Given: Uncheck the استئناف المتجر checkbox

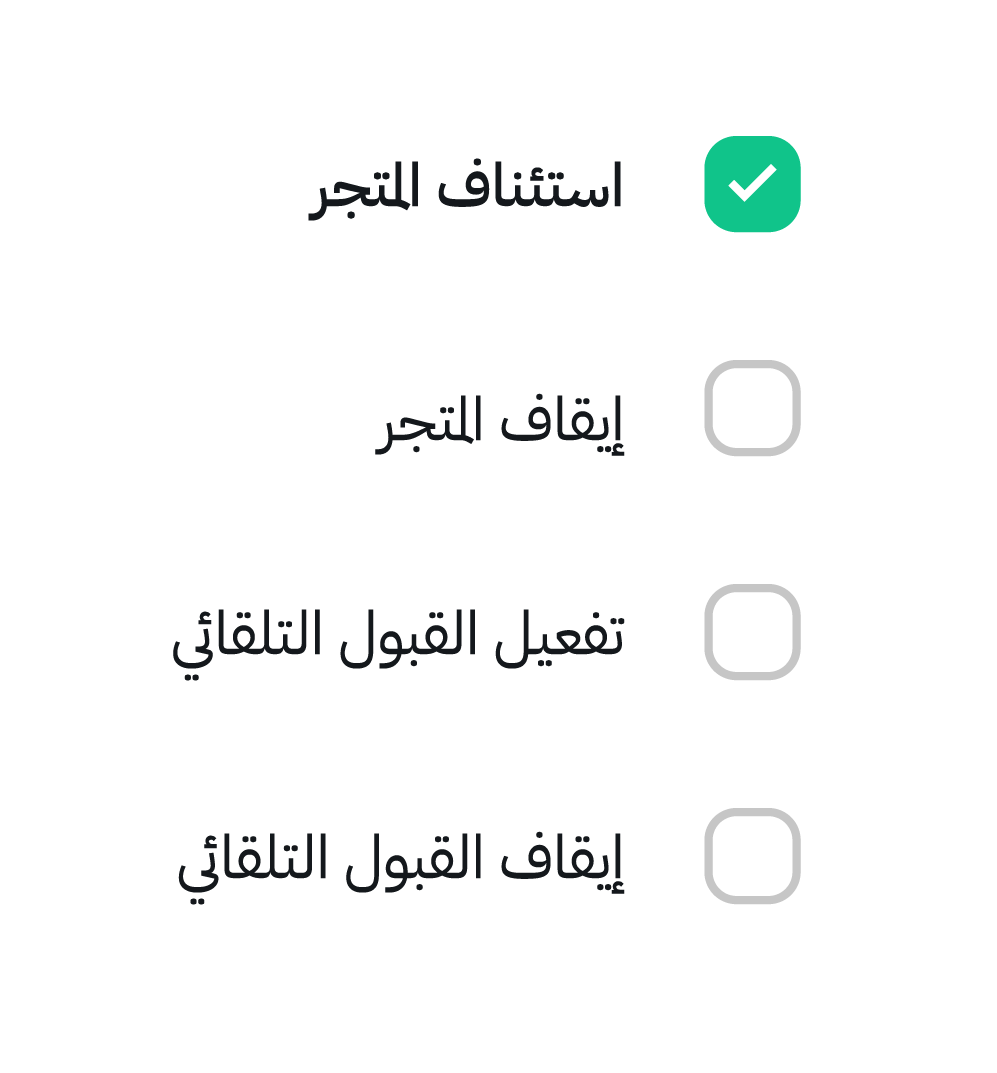Looking at the screenshot, I should (x=752, y=184).
